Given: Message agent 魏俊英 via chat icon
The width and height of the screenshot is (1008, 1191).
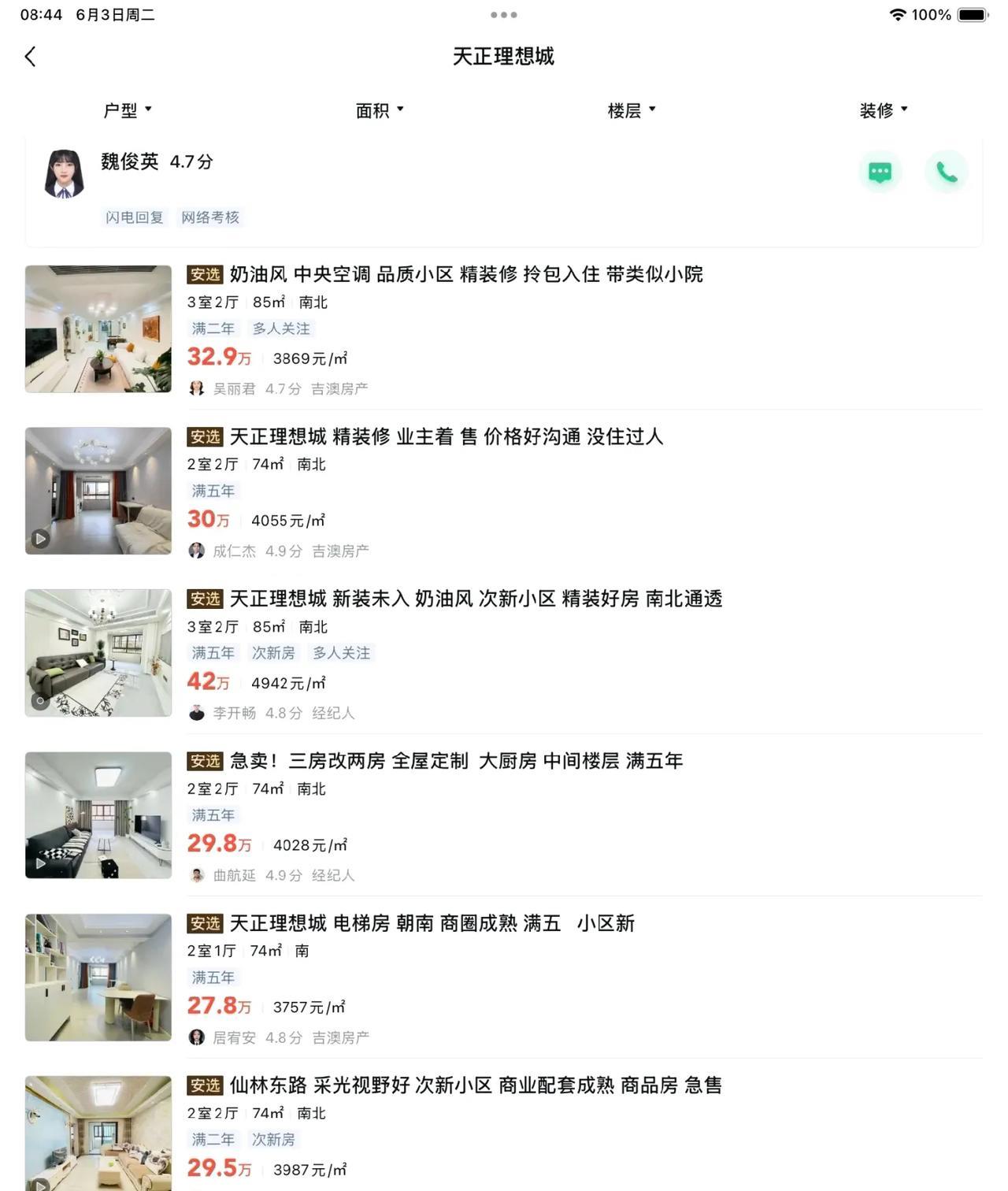Looking at the screenshot, I should click(880, 172).
